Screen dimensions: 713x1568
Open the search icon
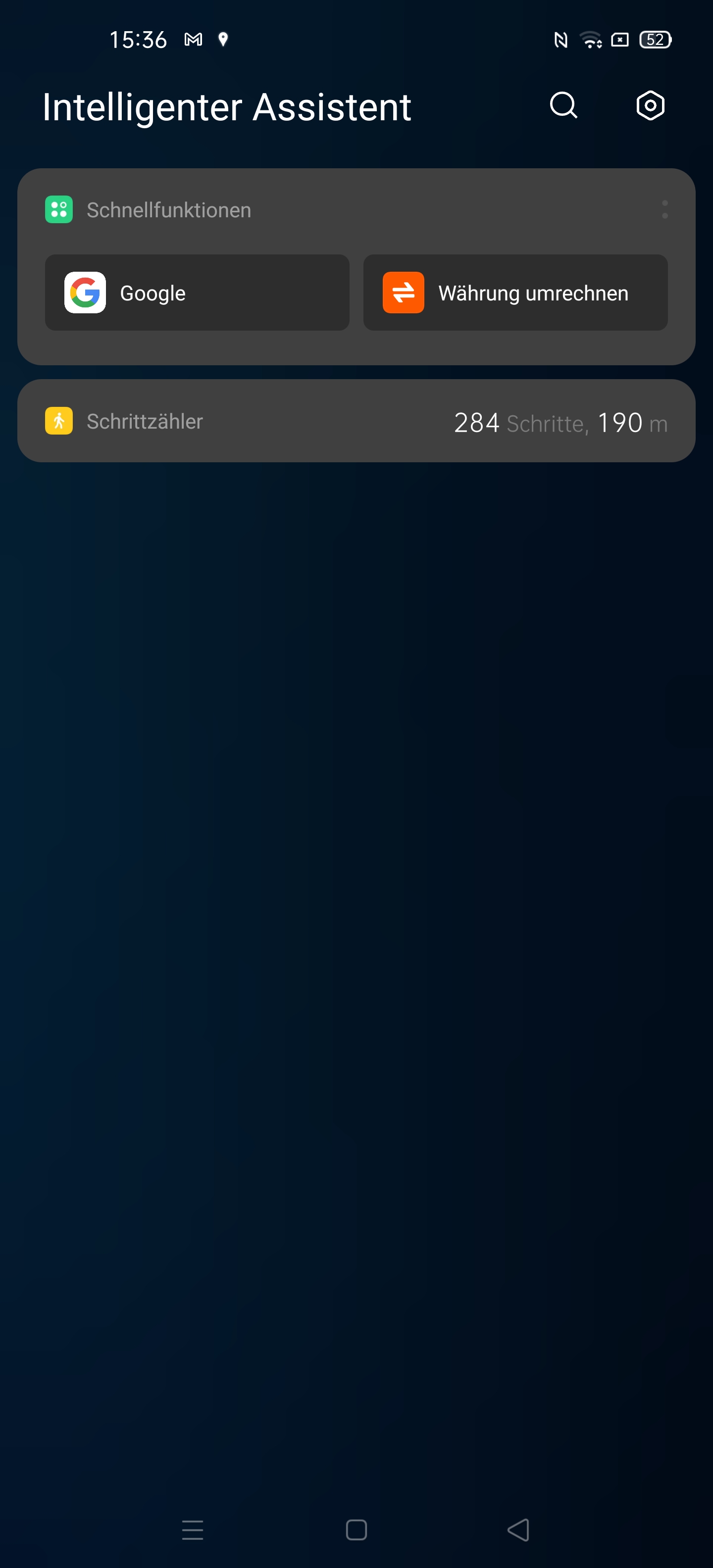click(x=563, y=106)
